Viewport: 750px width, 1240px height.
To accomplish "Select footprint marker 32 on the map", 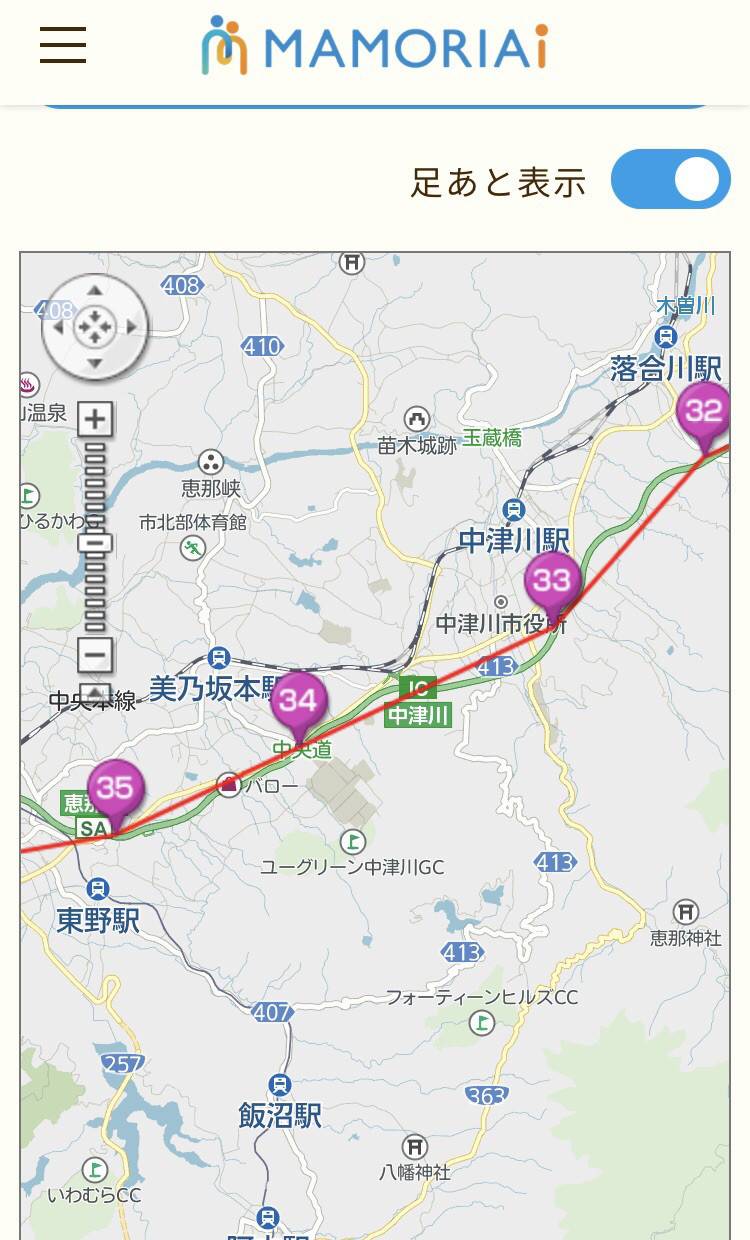I will [x=704, y=412].
